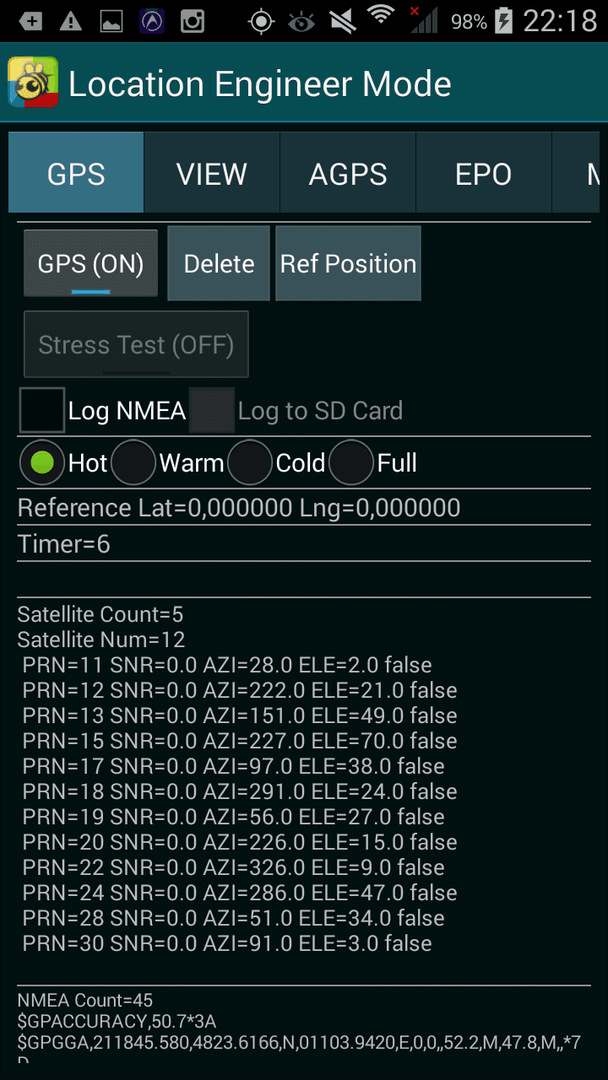The height and width of the screenshot is (1080, 608).
Task: Select the EPO tab
Action: pyautogui.click(x=483, y=173)
